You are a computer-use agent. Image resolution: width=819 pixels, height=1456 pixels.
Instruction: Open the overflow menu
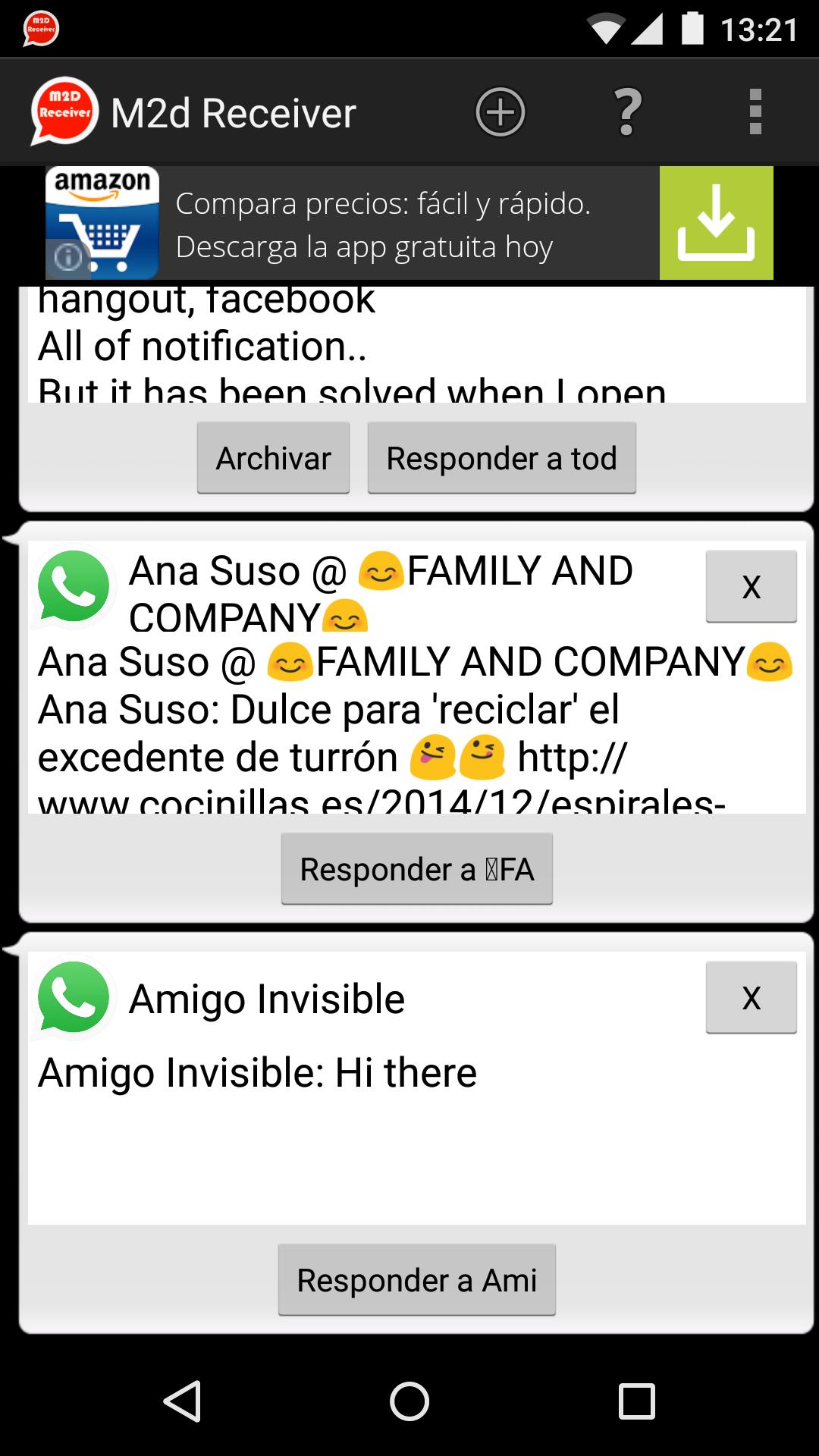(755, 112)
